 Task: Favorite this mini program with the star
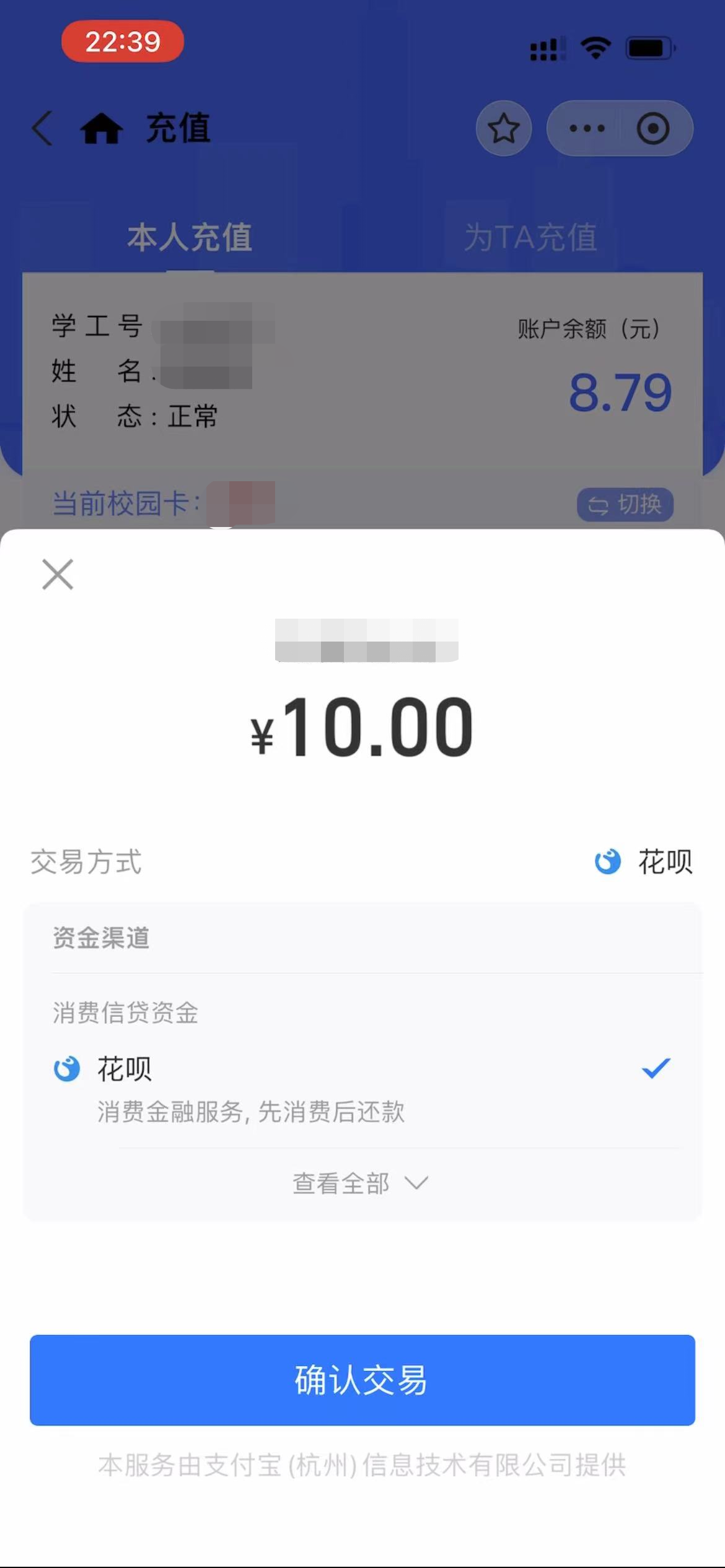pos(503,128)
